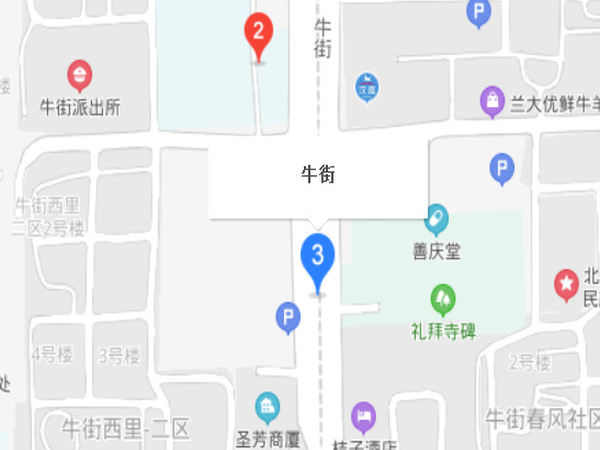600x450 pixels.
Task: Tap the 汉庭 hotel marker
Action: click(x=368, y=84)
